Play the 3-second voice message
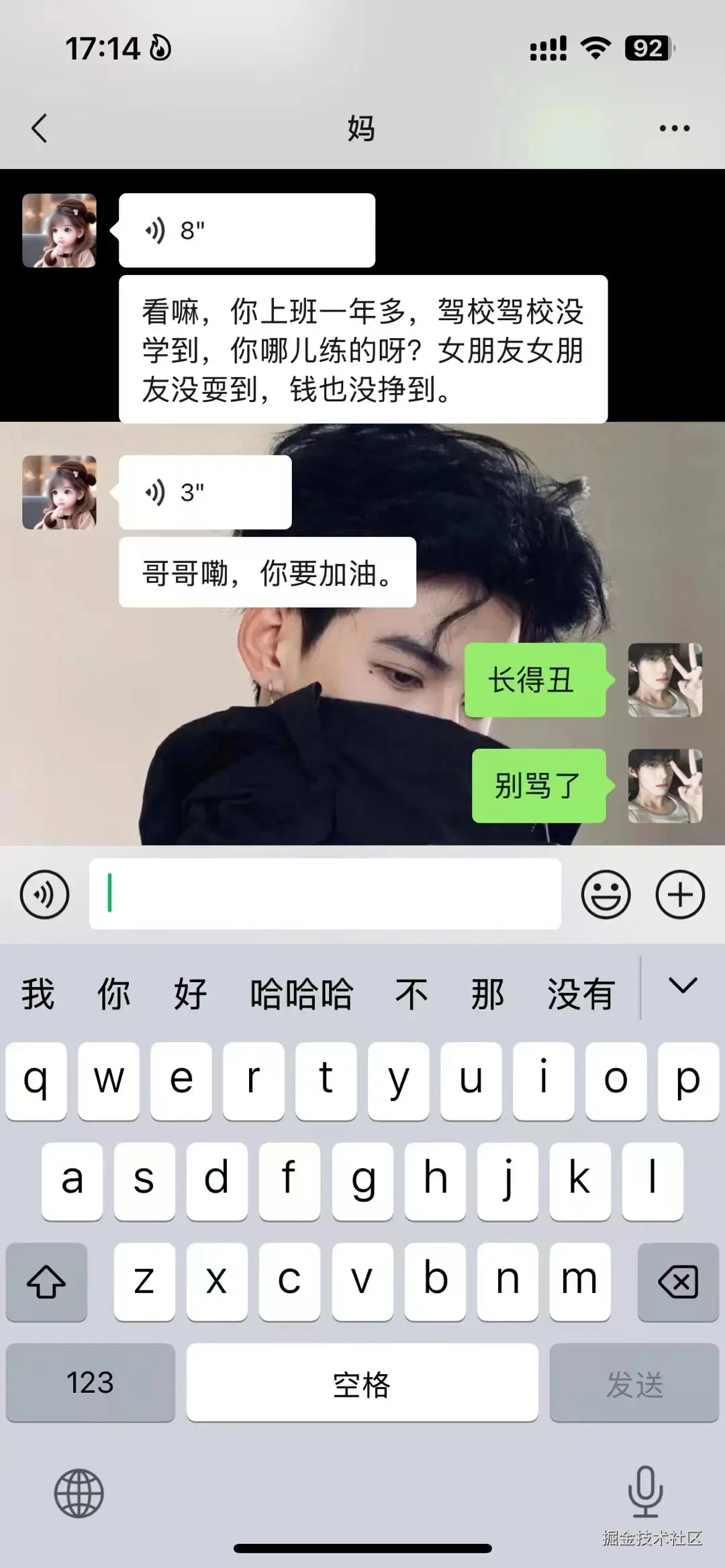Image resolution: width=725 pixels, height=1568 pixels. (205, 492)
